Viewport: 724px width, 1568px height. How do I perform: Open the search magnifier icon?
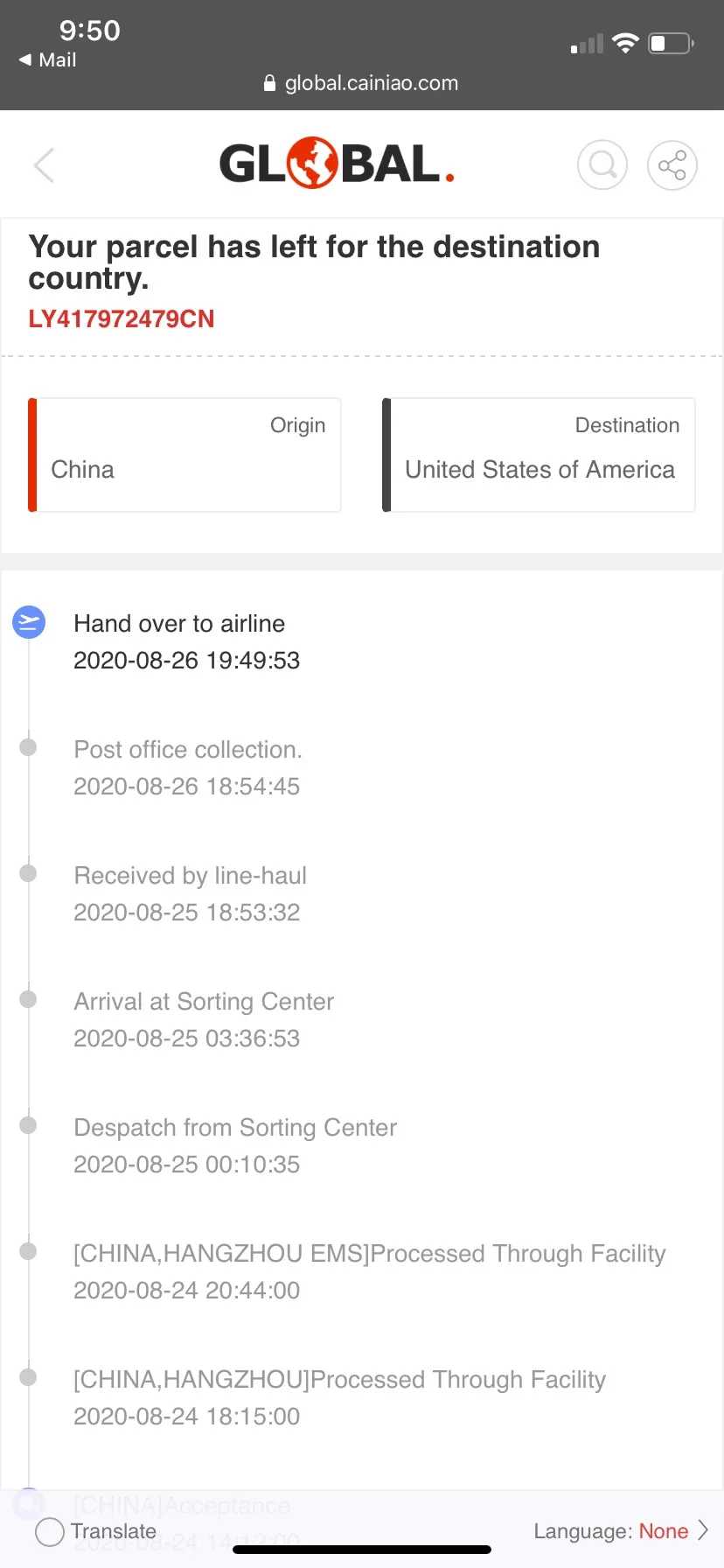pyautogui.click(x=602, y=165)
